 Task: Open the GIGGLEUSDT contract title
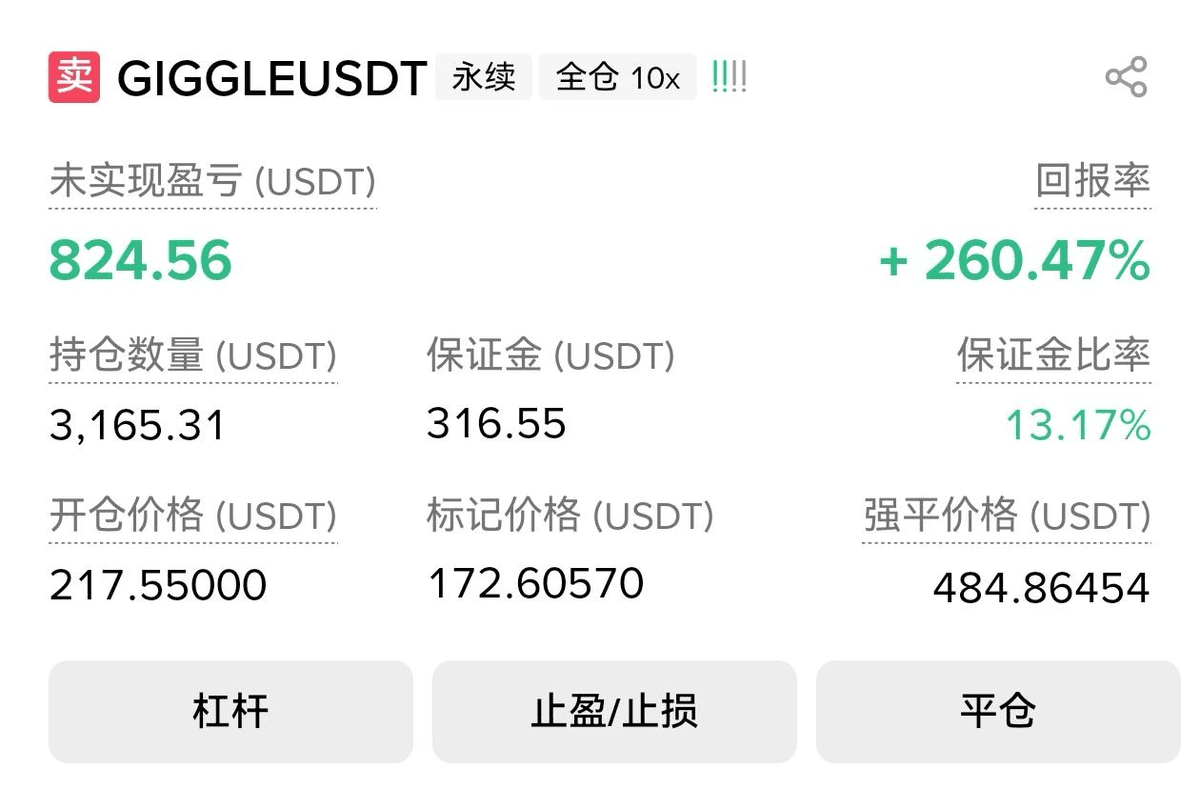272,78
